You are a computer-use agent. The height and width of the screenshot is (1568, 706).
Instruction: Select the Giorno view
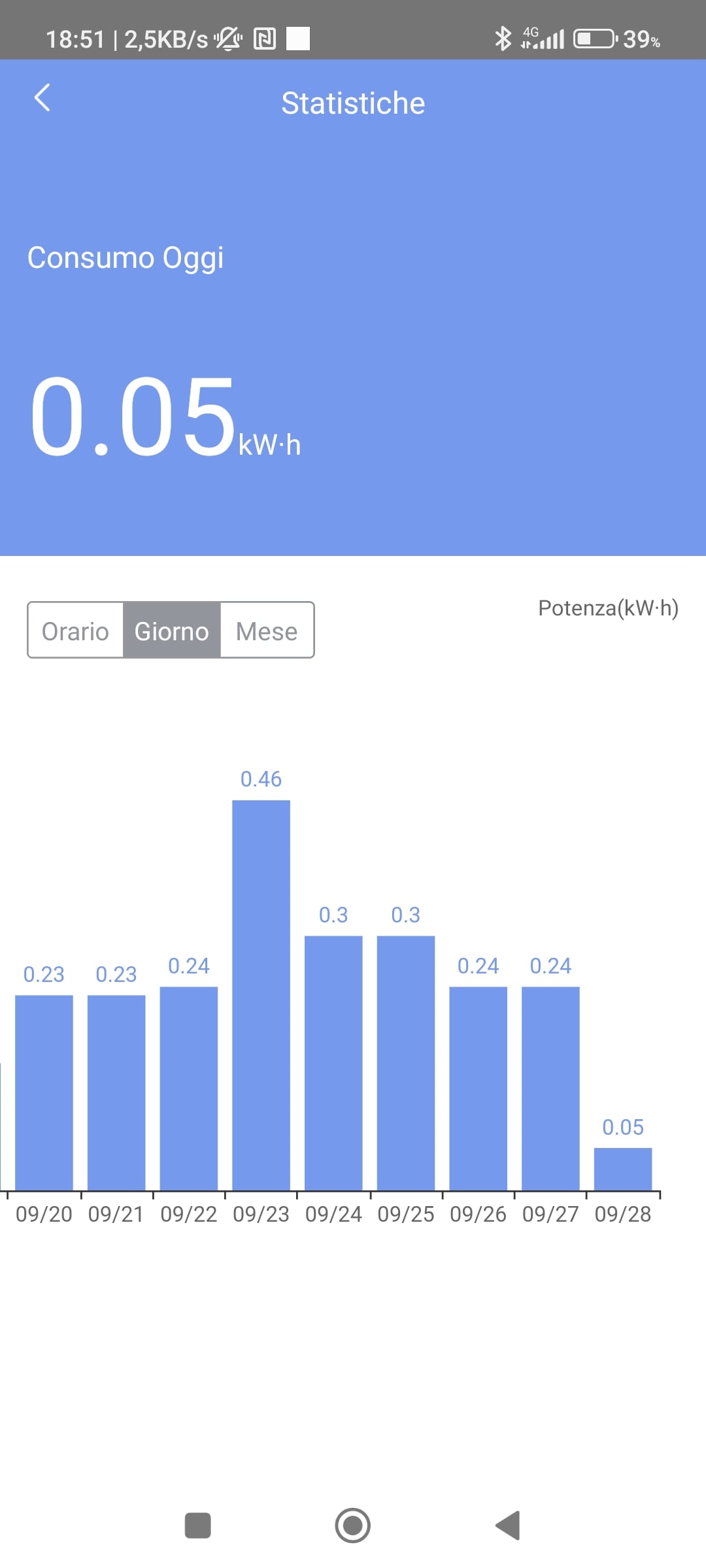[171, 630]
